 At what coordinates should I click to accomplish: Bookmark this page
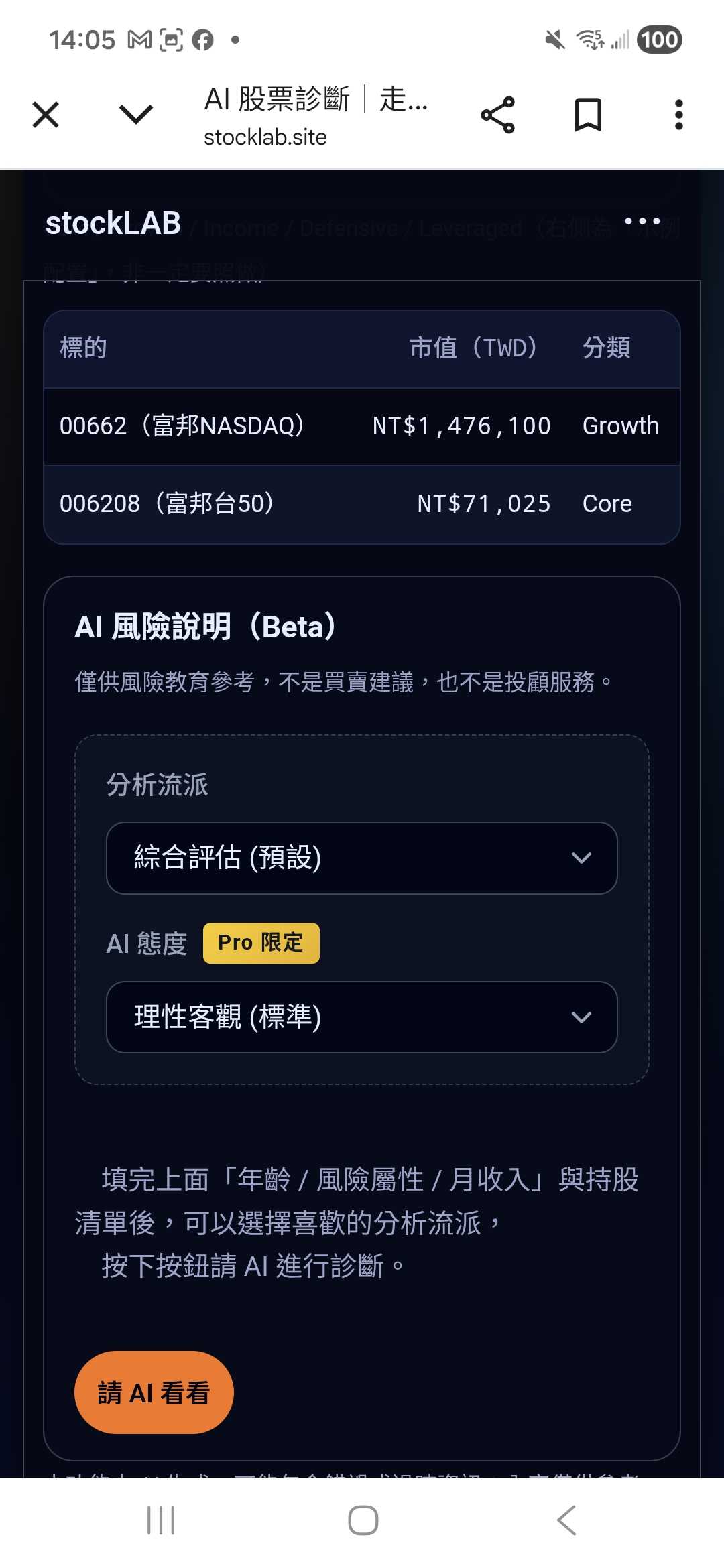589,114
